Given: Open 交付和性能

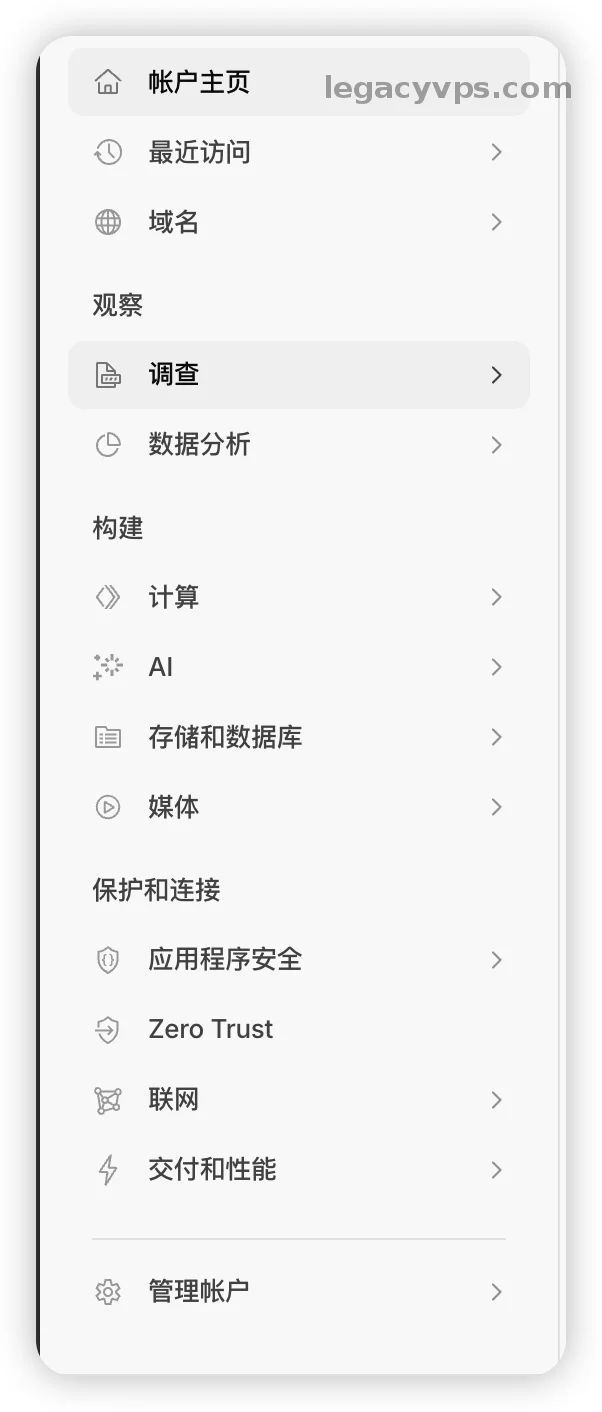Looking at the screenshot, I should [x=212, y=1170].
